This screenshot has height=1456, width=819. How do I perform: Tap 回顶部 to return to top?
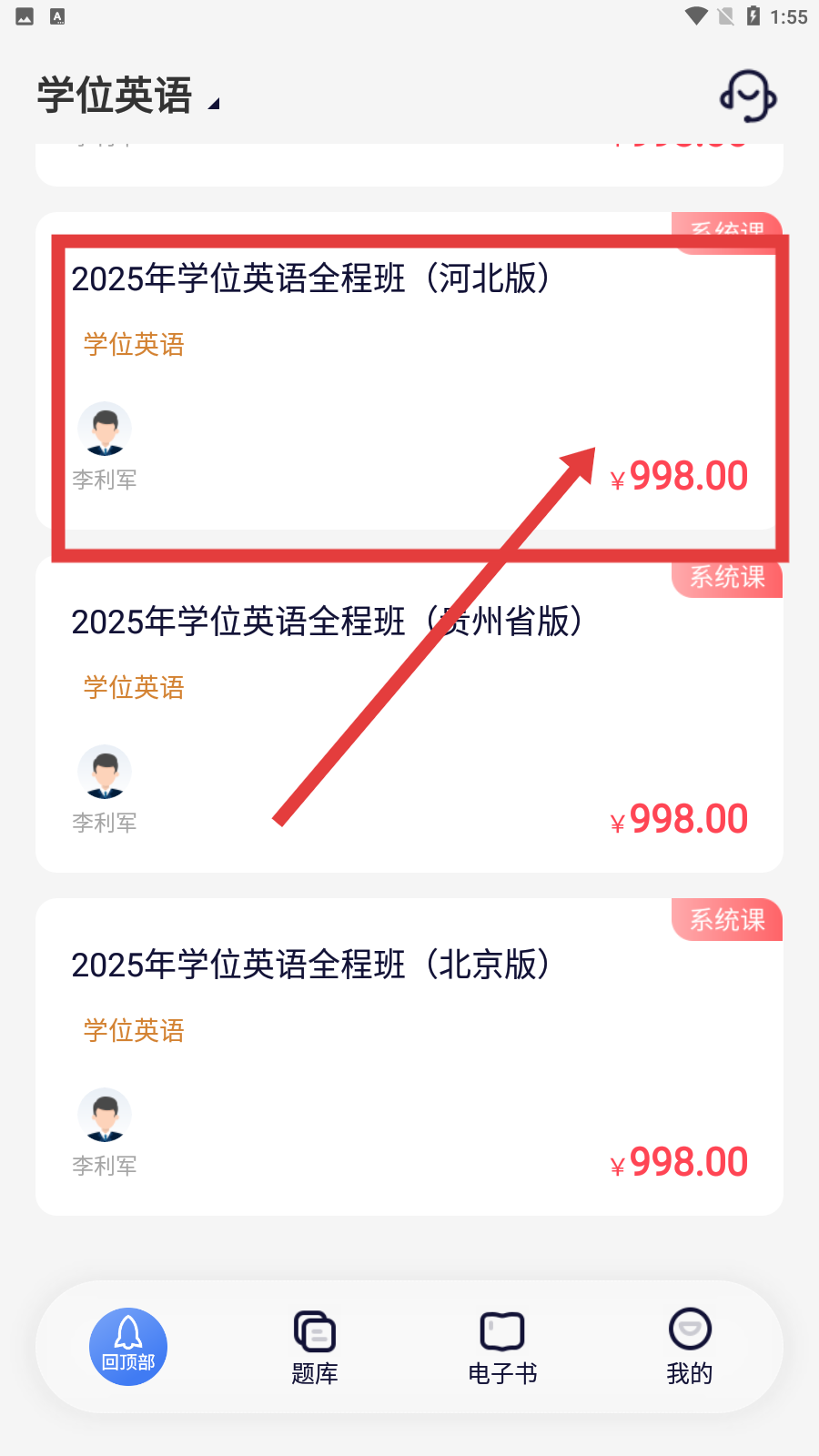point(128,1347)
